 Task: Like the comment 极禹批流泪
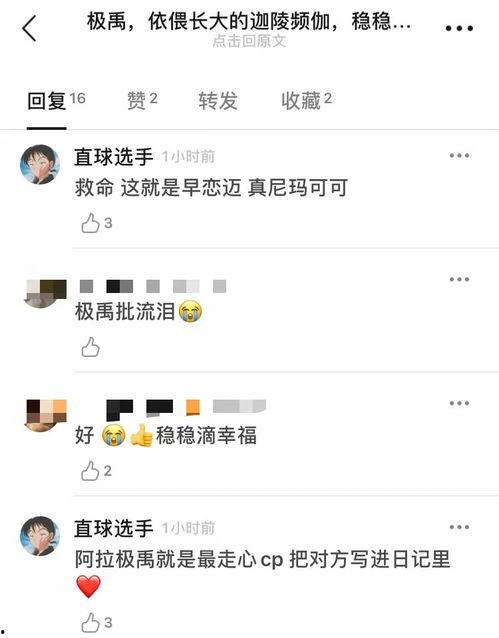click(90, 347)
